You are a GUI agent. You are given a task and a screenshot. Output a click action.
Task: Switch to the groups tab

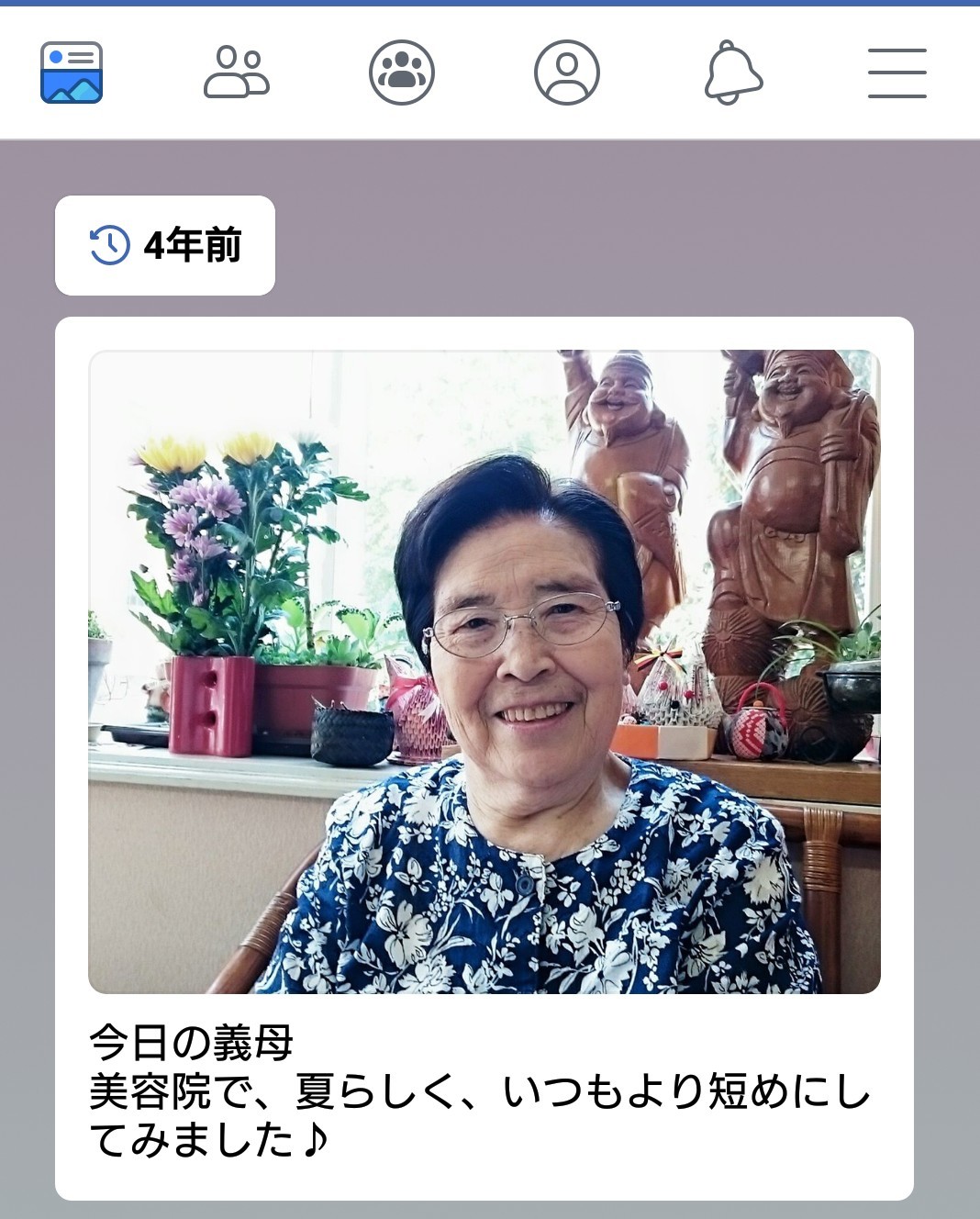(x=401, y=73)
